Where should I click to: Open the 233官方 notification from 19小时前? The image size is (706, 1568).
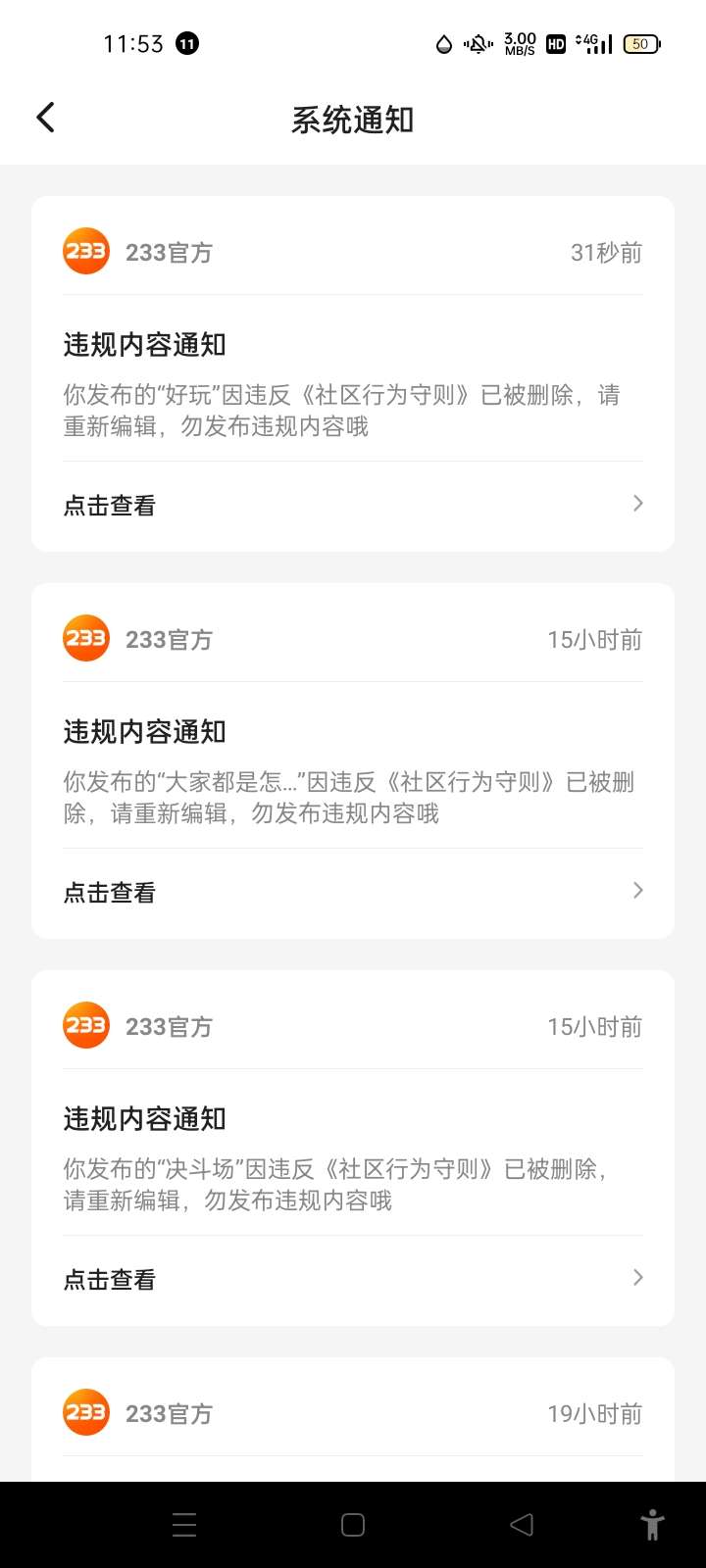pyautogui.click(x=353, y=1419)
